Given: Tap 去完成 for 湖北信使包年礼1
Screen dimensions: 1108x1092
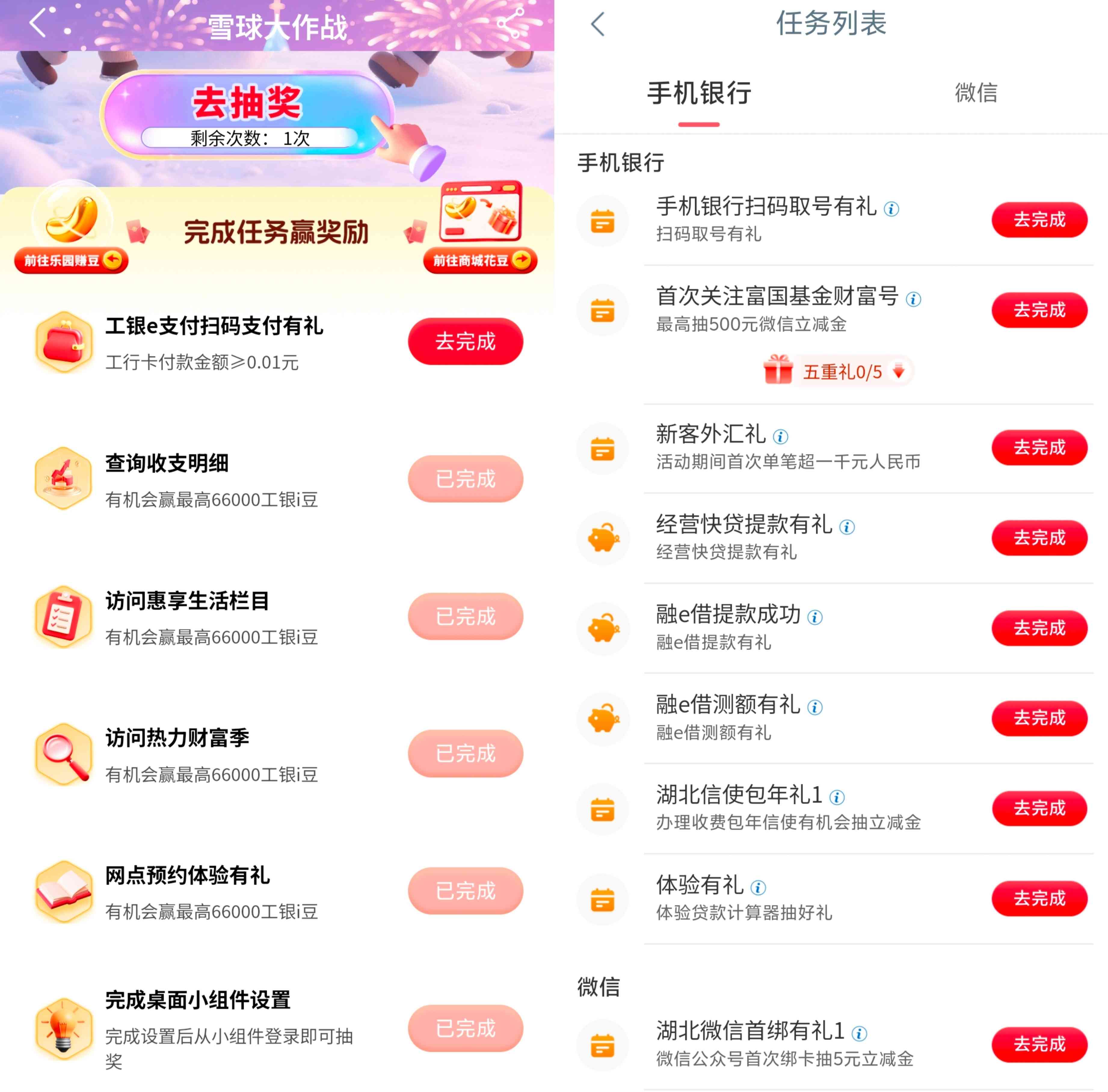Looking at the screenshot, I should tap(1039, 808).
